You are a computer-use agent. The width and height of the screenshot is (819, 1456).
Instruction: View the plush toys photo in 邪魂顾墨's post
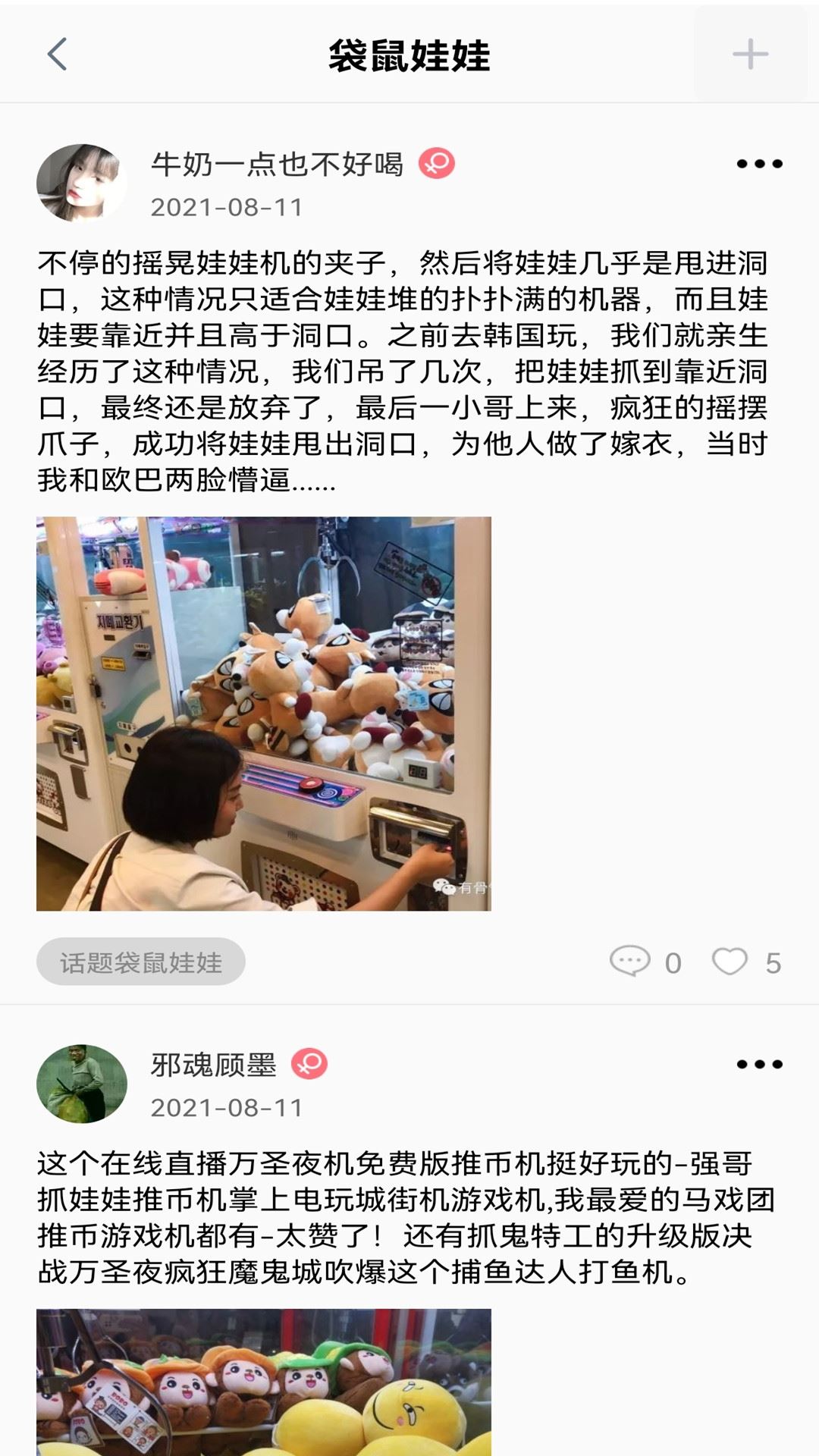pos(264,1382)
